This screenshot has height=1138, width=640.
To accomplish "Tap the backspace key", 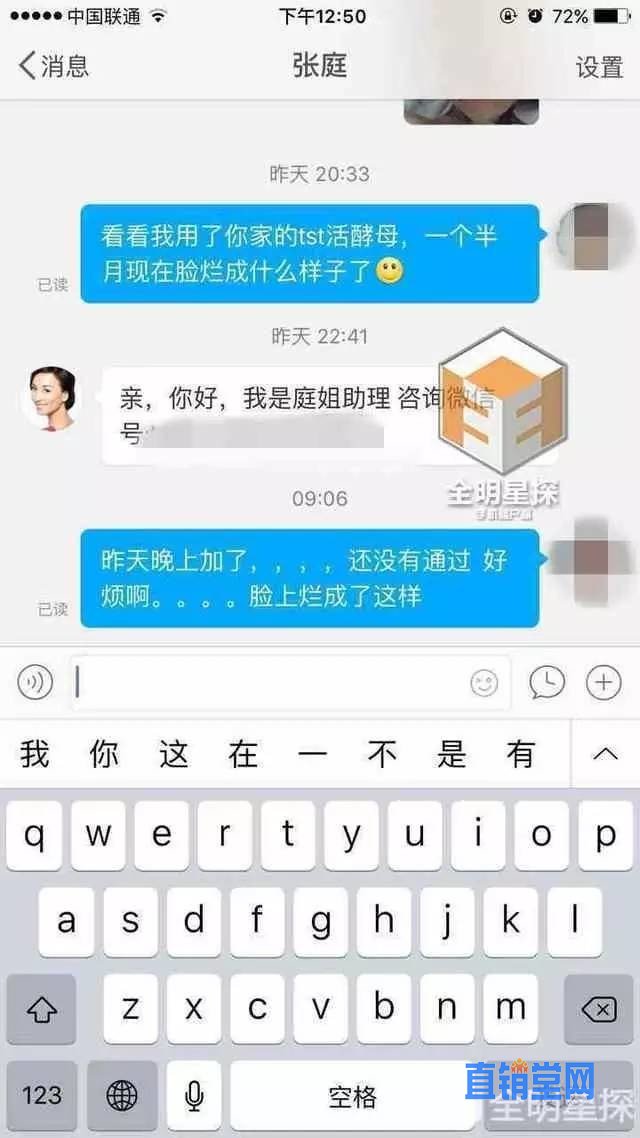I will [598, 1009].
